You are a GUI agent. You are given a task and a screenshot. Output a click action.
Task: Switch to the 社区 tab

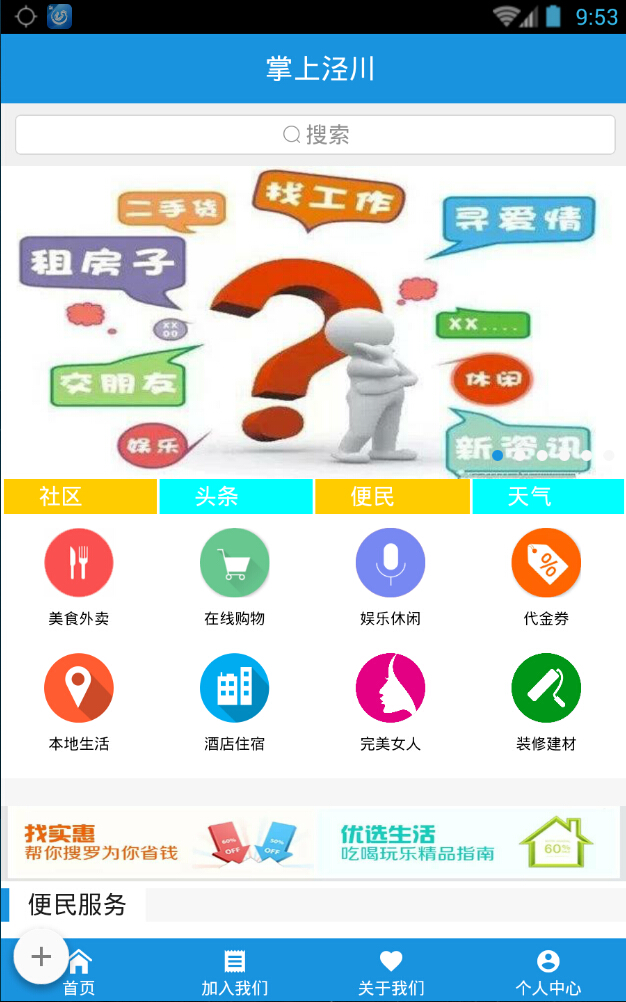80,497
